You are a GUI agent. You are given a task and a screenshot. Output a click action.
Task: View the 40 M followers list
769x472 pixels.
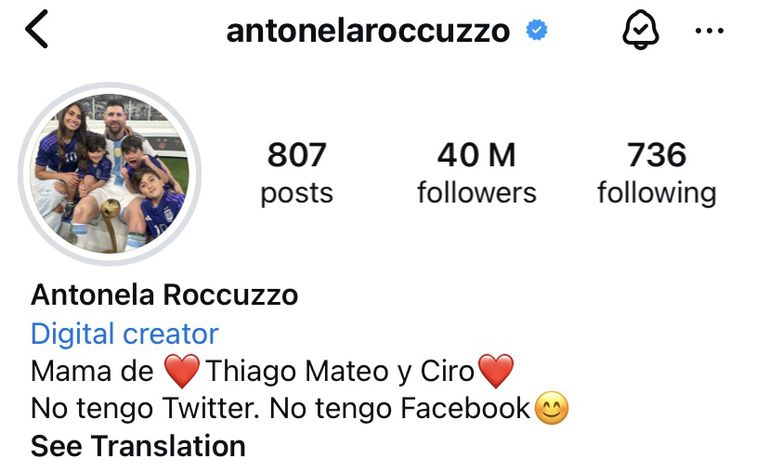[476, 173]
